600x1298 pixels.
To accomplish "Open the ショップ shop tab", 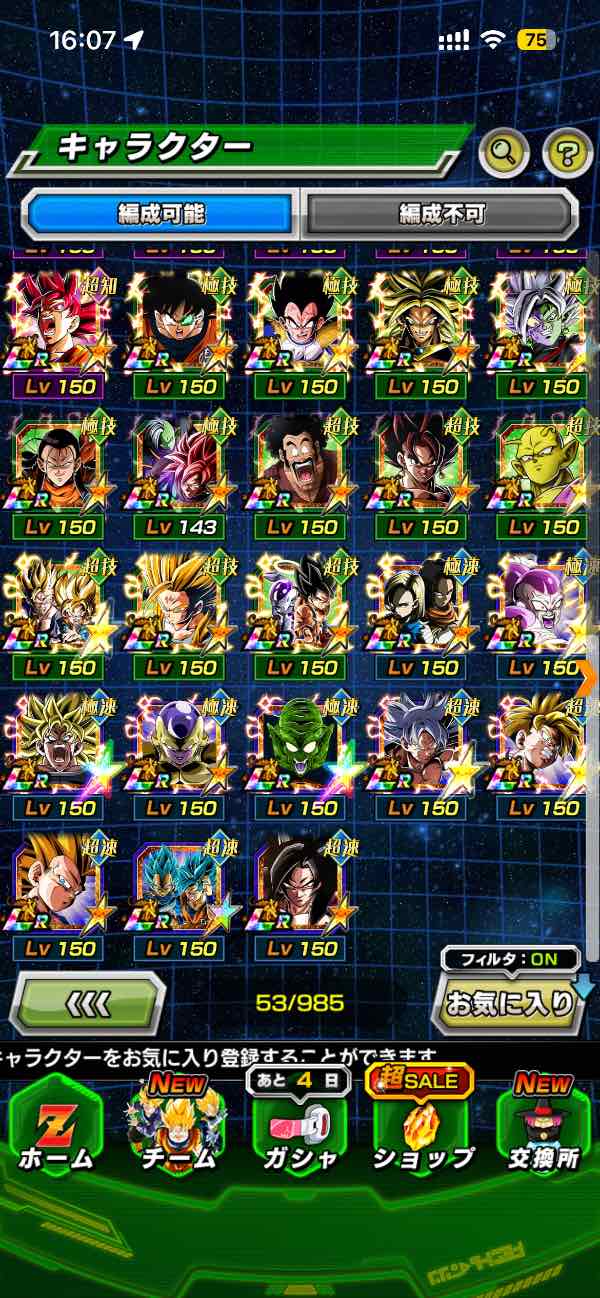I will (422, 1125).
